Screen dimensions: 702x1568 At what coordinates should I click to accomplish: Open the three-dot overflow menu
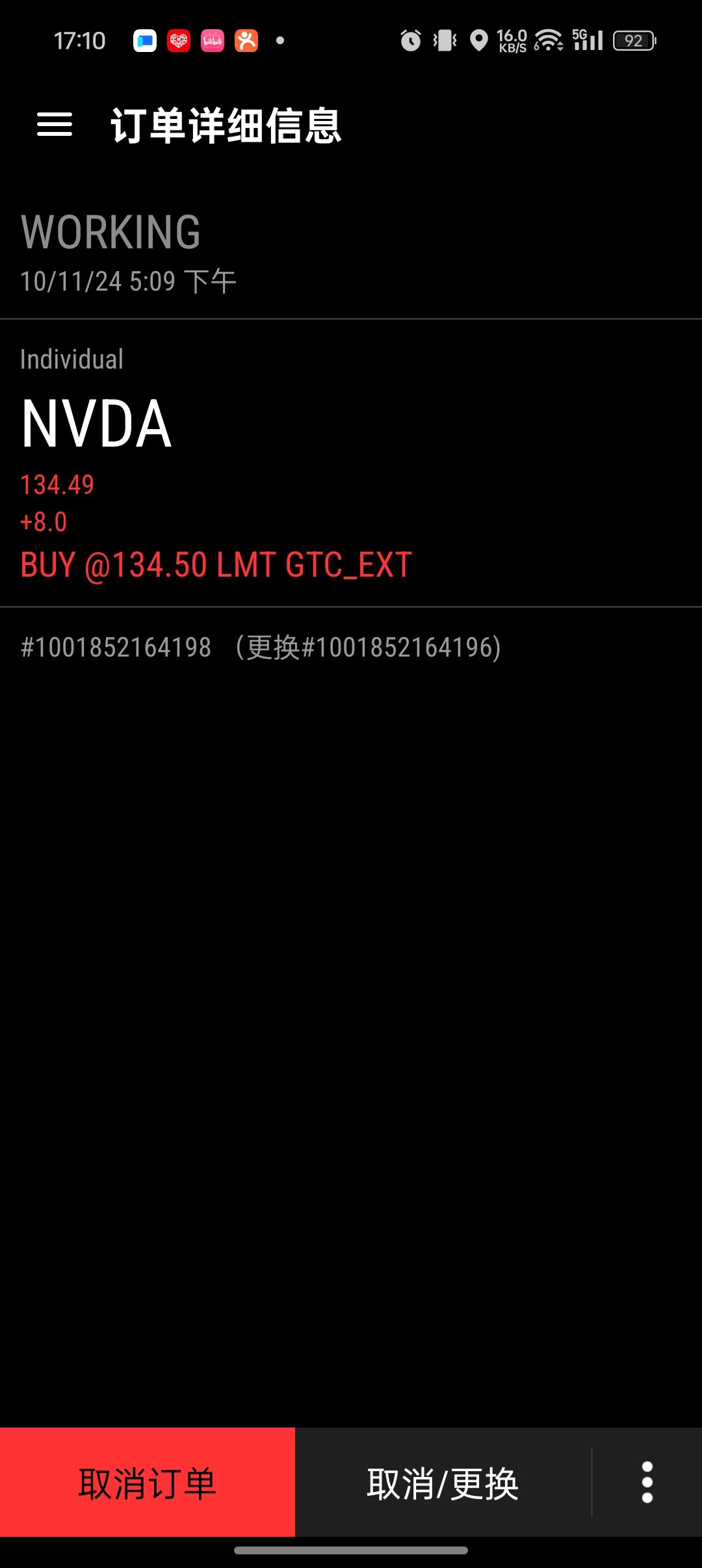(x=647, y=1483)
